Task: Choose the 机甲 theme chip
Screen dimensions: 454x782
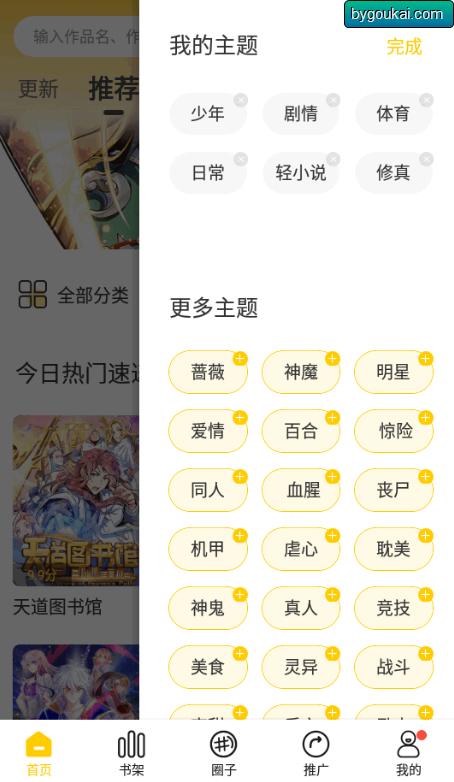Action: (x=208, y=549)
